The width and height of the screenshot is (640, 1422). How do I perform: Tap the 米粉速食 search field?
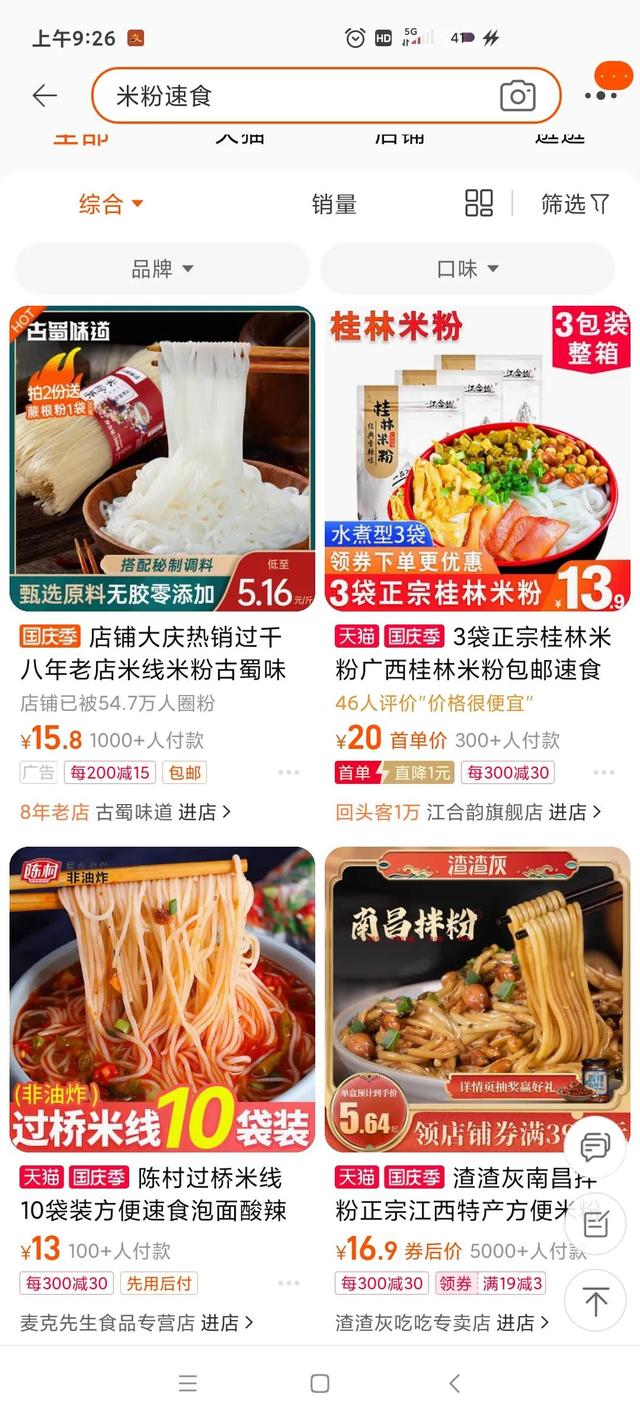(x=300, y=96)
